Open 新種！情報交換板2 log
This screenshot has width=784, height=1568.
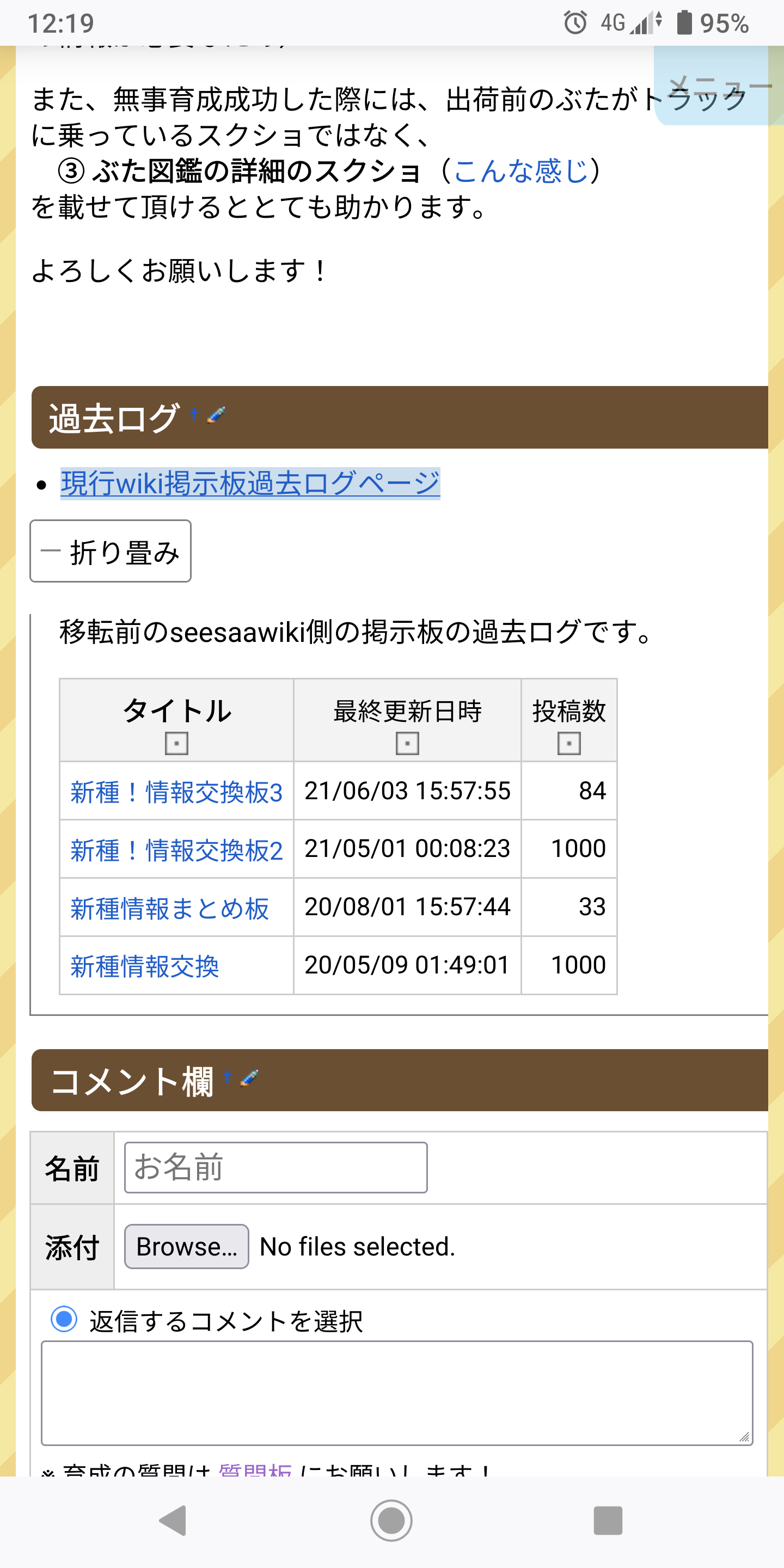click(176, 850)
